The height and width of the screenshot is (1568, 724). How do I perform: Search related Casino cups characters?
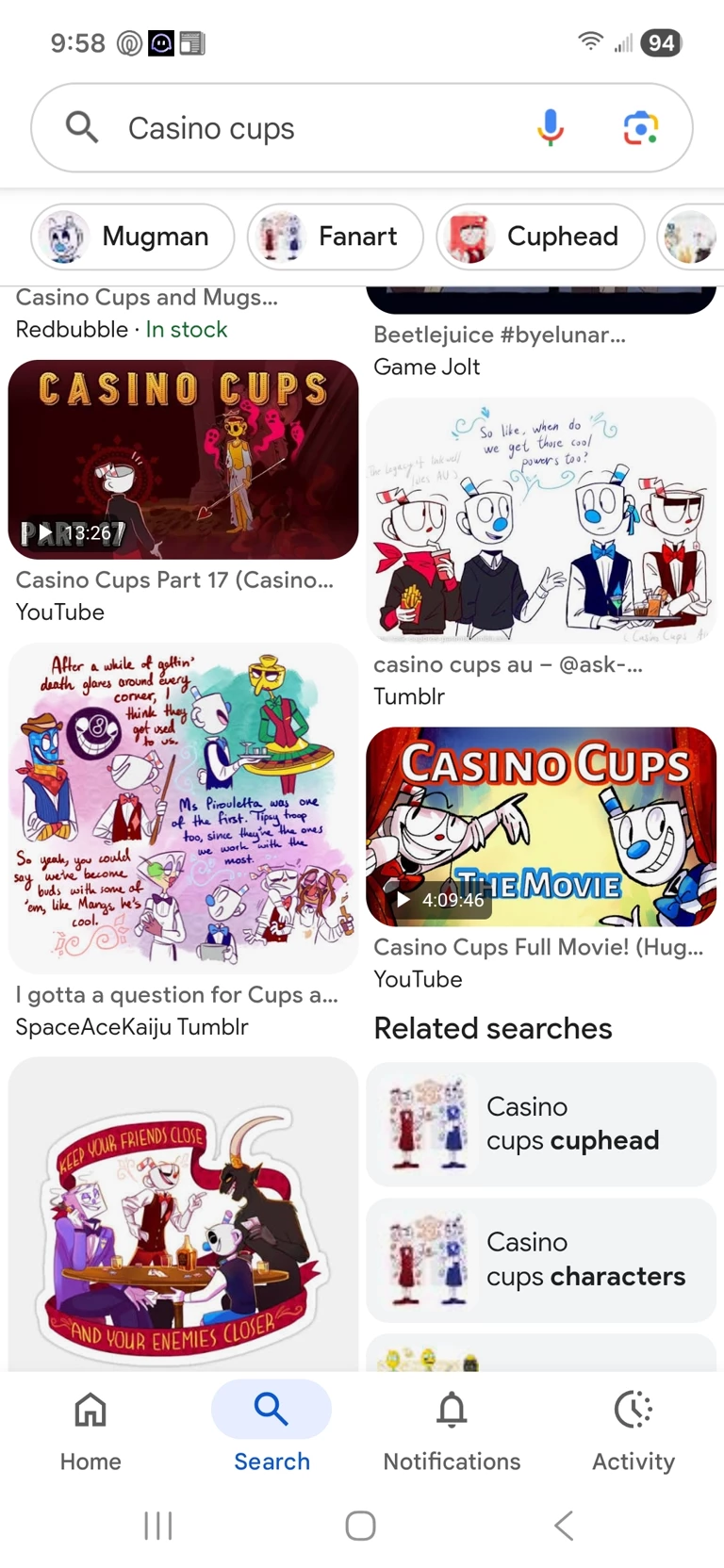pos(541,1260)
